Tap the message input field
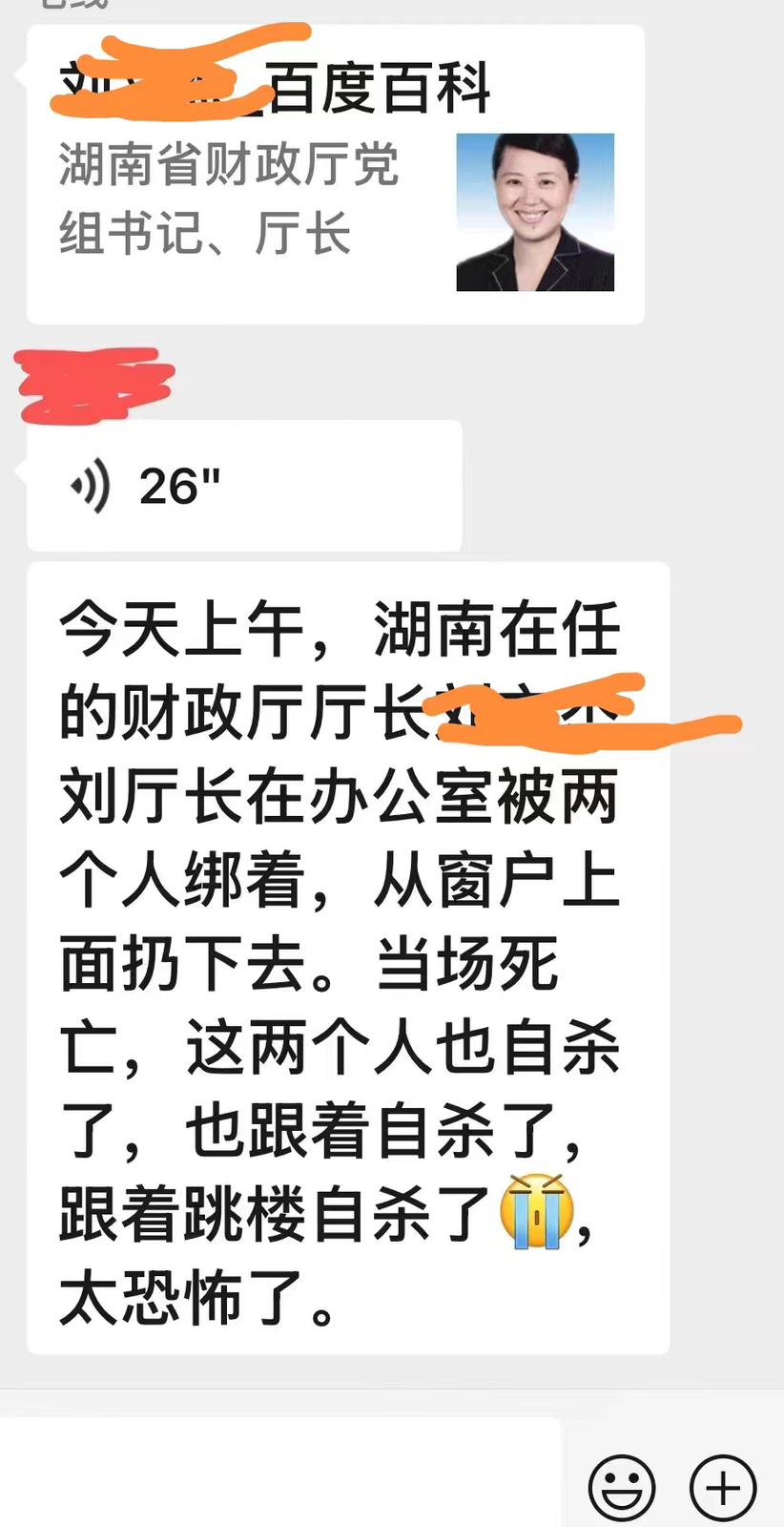 pos(281,1475)
